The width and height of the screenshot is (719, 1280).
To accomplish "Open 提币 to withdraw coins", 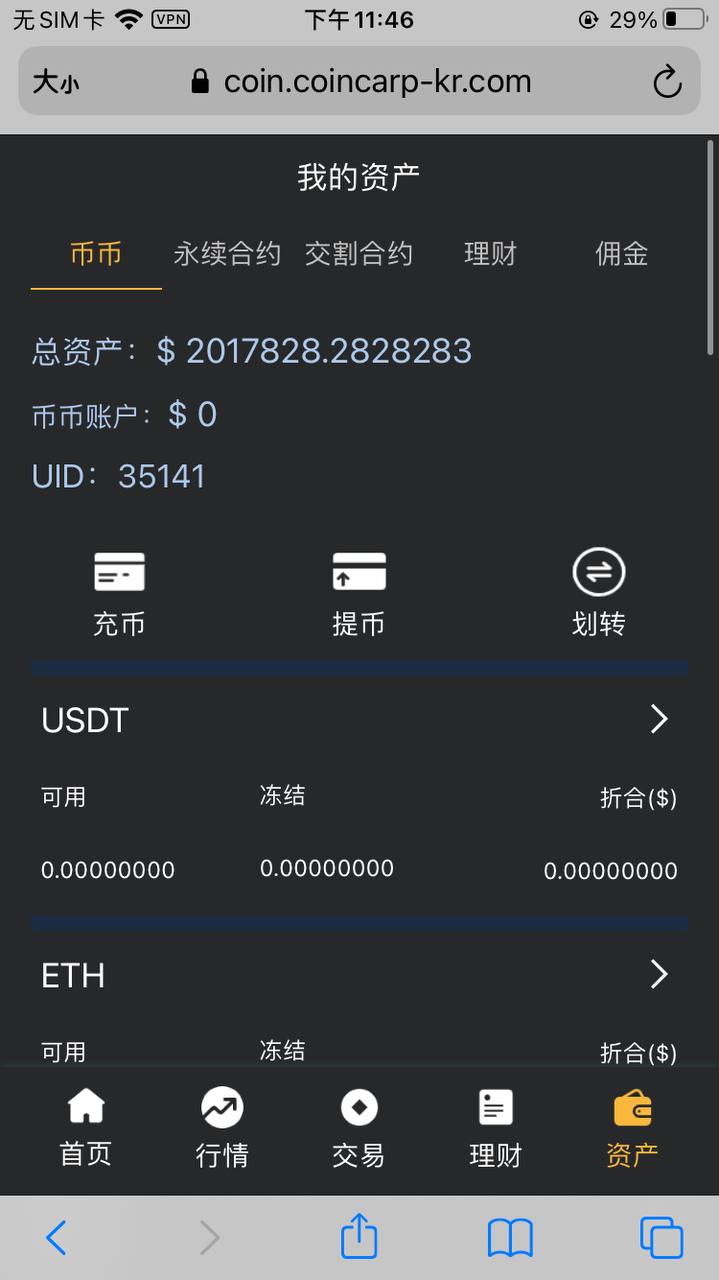I will click(x=359, y=594).
